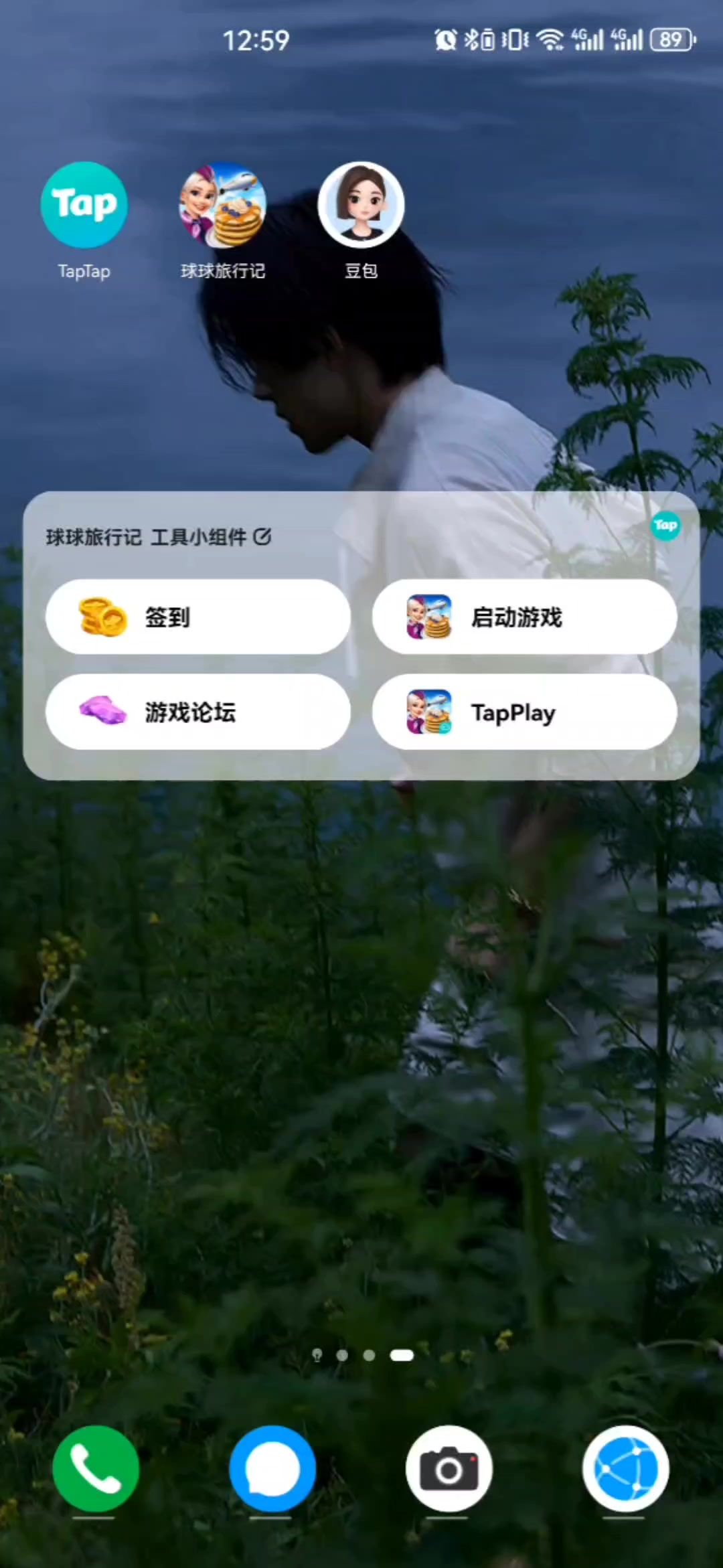Viewport: 723px width, 1568px height.
Task: Open the TapTap app
Action: point(84,206)
